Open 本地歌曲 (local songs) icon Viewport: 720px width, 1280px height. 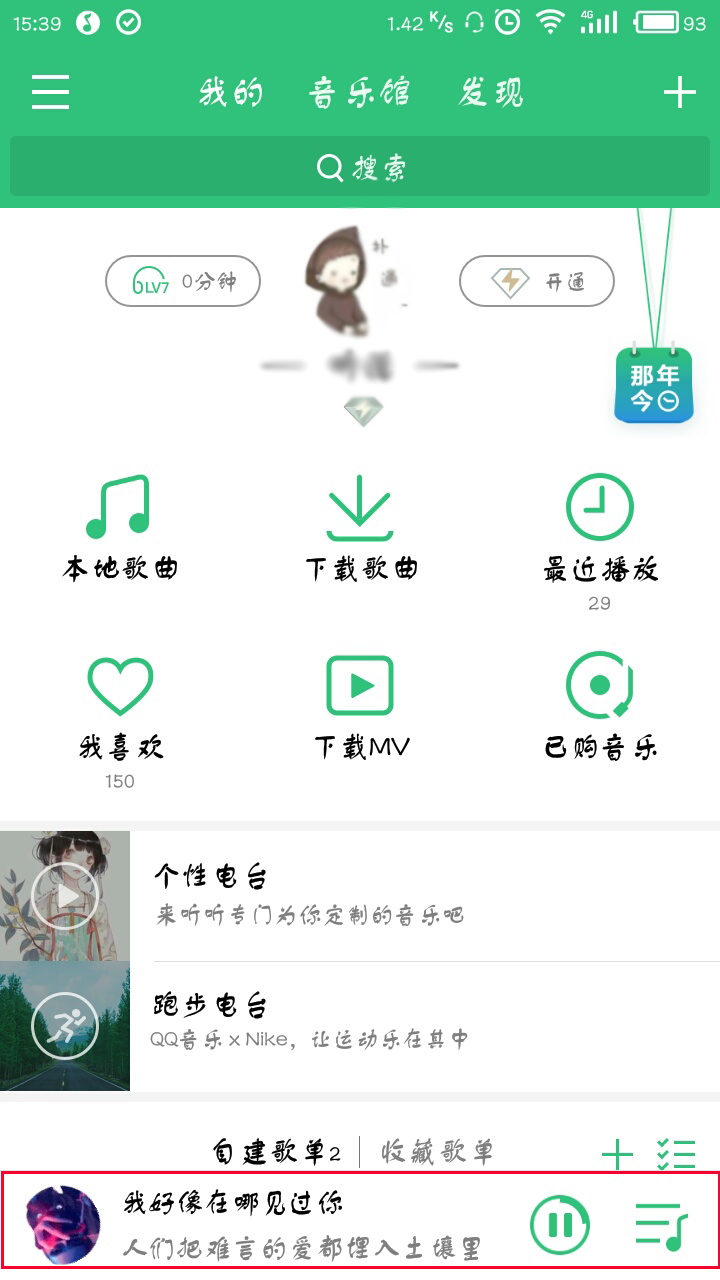pyautogui.click(x=119, y=510)
